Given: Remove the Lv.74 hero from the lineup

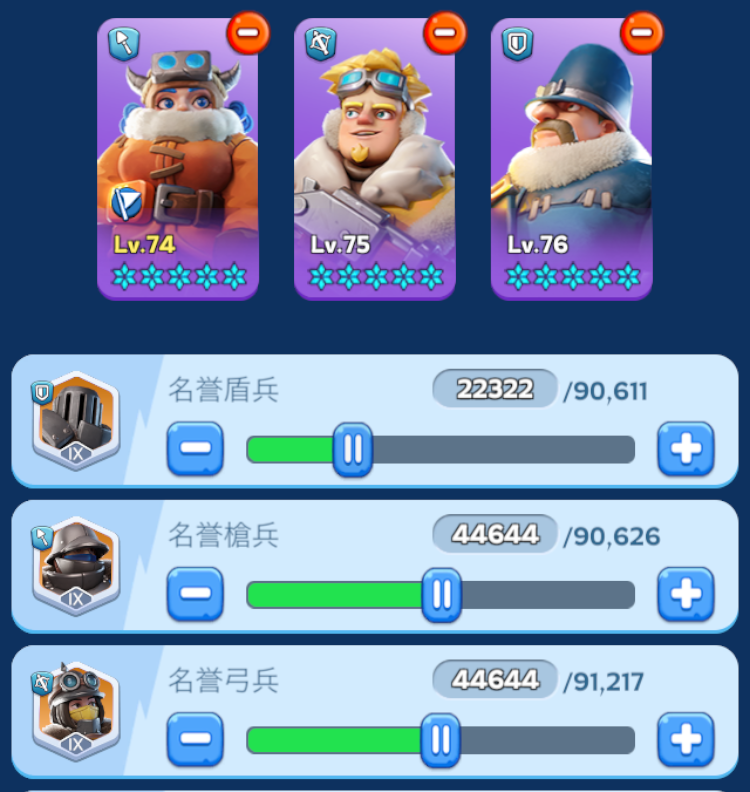Looking at the screenshot, I should (x=248, y=34).
